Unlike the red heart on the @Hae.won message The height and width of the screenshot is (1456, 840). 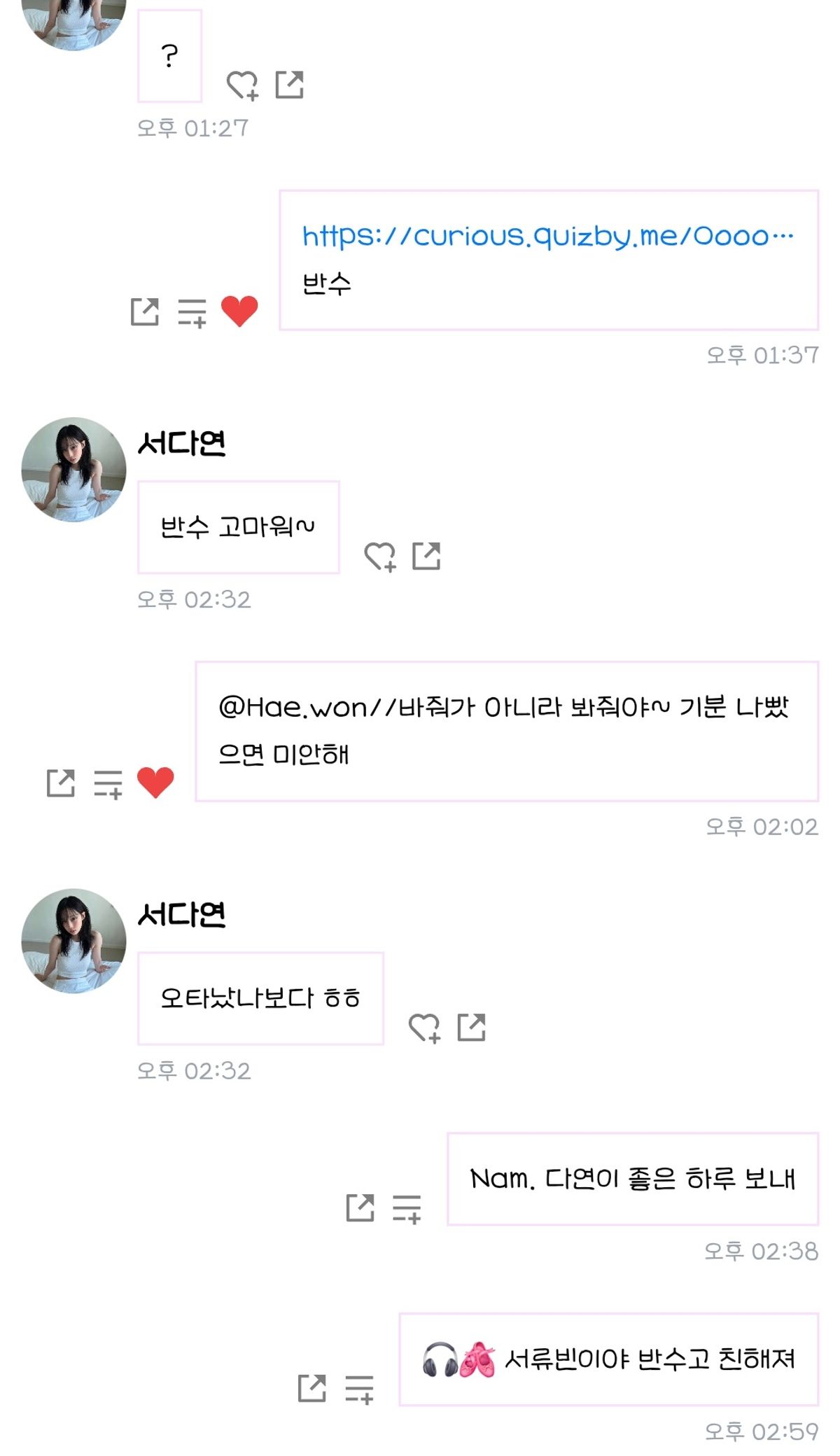click(155, 783)
